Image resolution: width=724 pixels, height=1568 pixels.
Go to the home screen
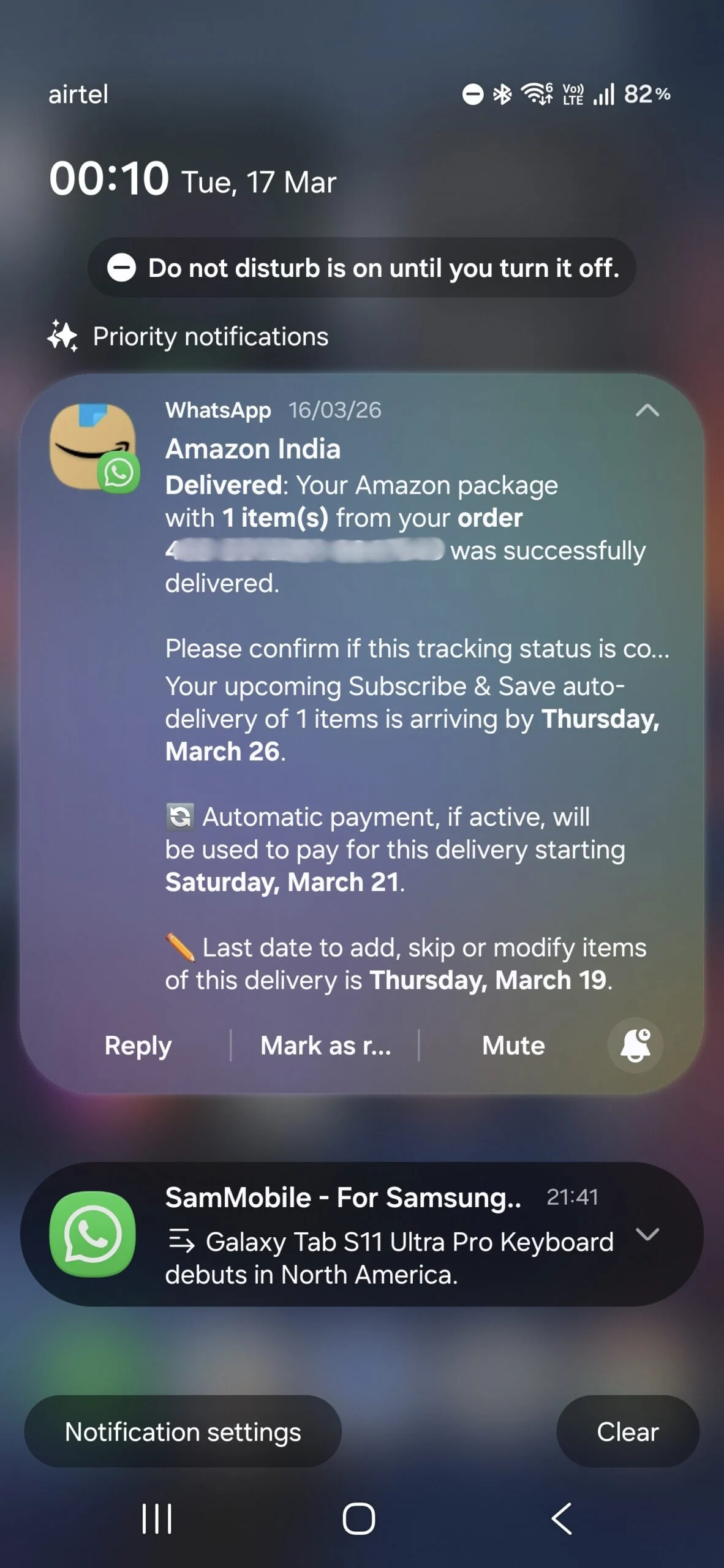[x=359, y=1518]
